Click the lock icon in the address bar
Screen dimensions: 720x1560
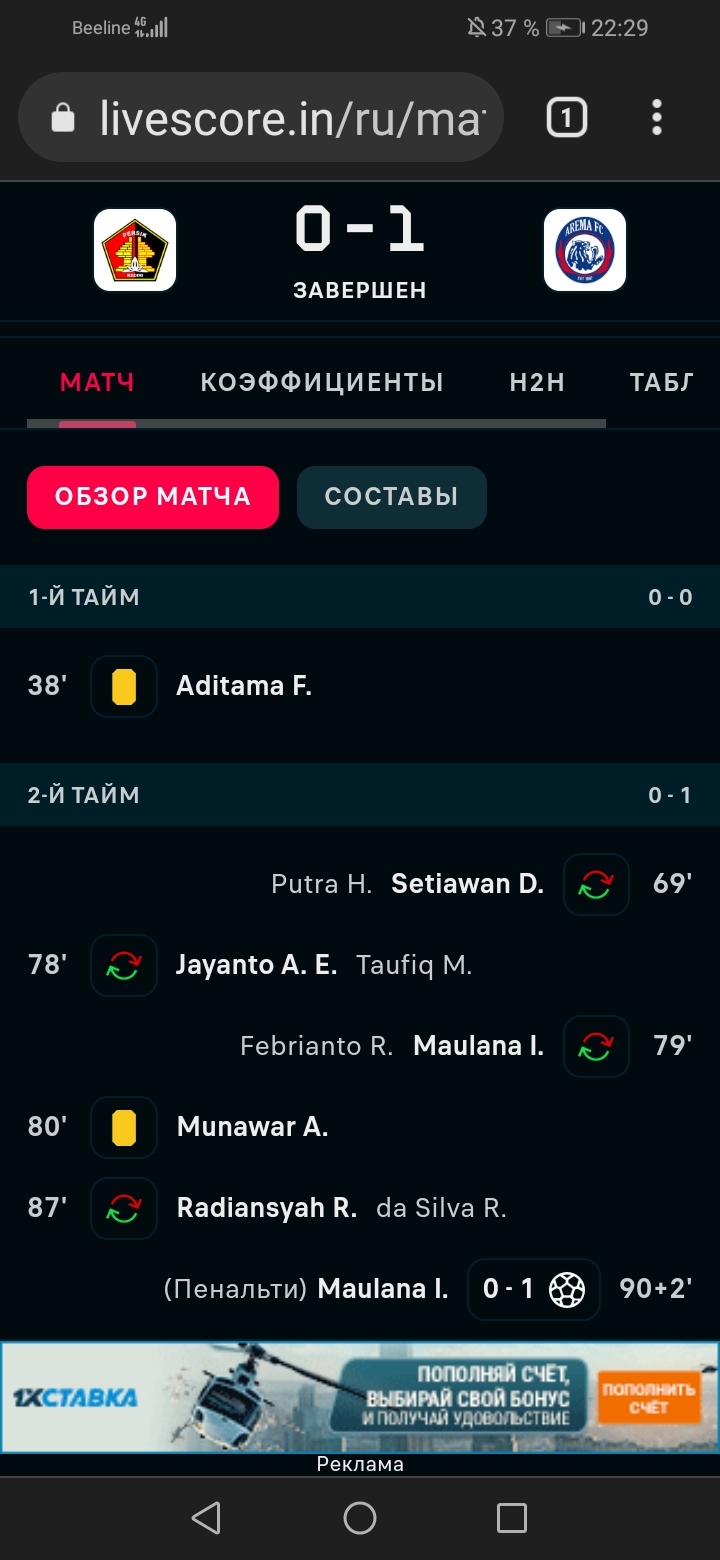62,117
